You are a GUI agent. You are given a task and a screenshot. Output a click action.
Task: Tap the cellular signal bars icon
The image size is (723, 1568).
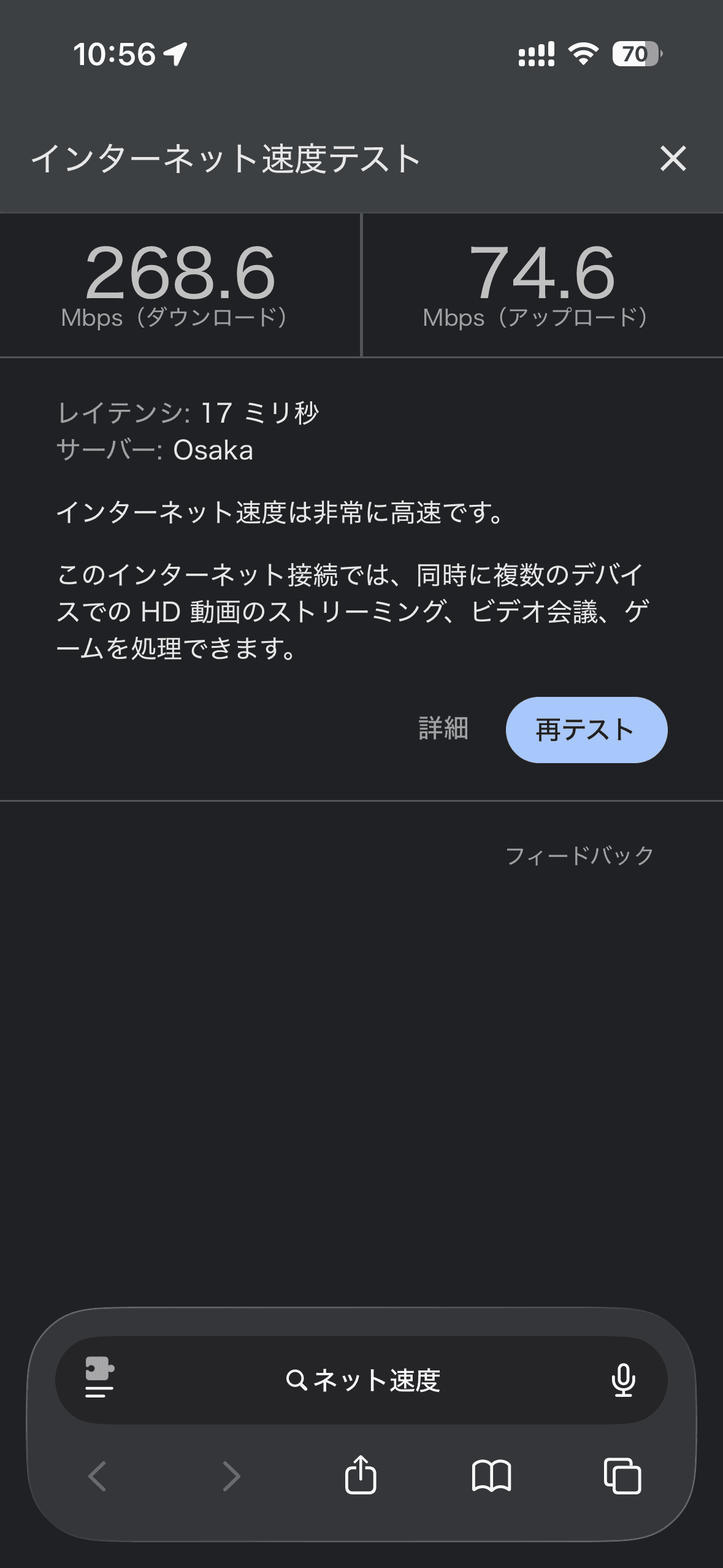pos(535,55)
